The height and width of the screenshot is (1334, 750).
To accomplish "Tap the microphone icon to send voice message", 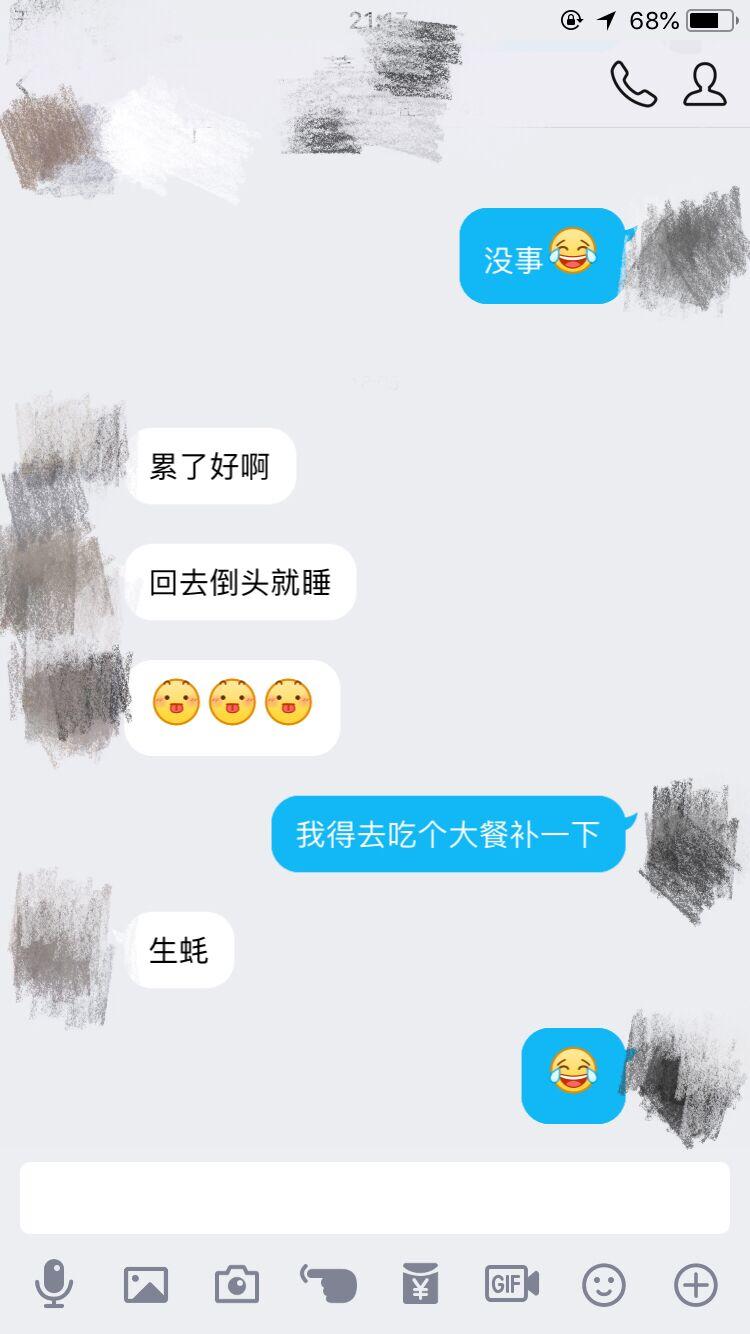I will point(57,1284).
